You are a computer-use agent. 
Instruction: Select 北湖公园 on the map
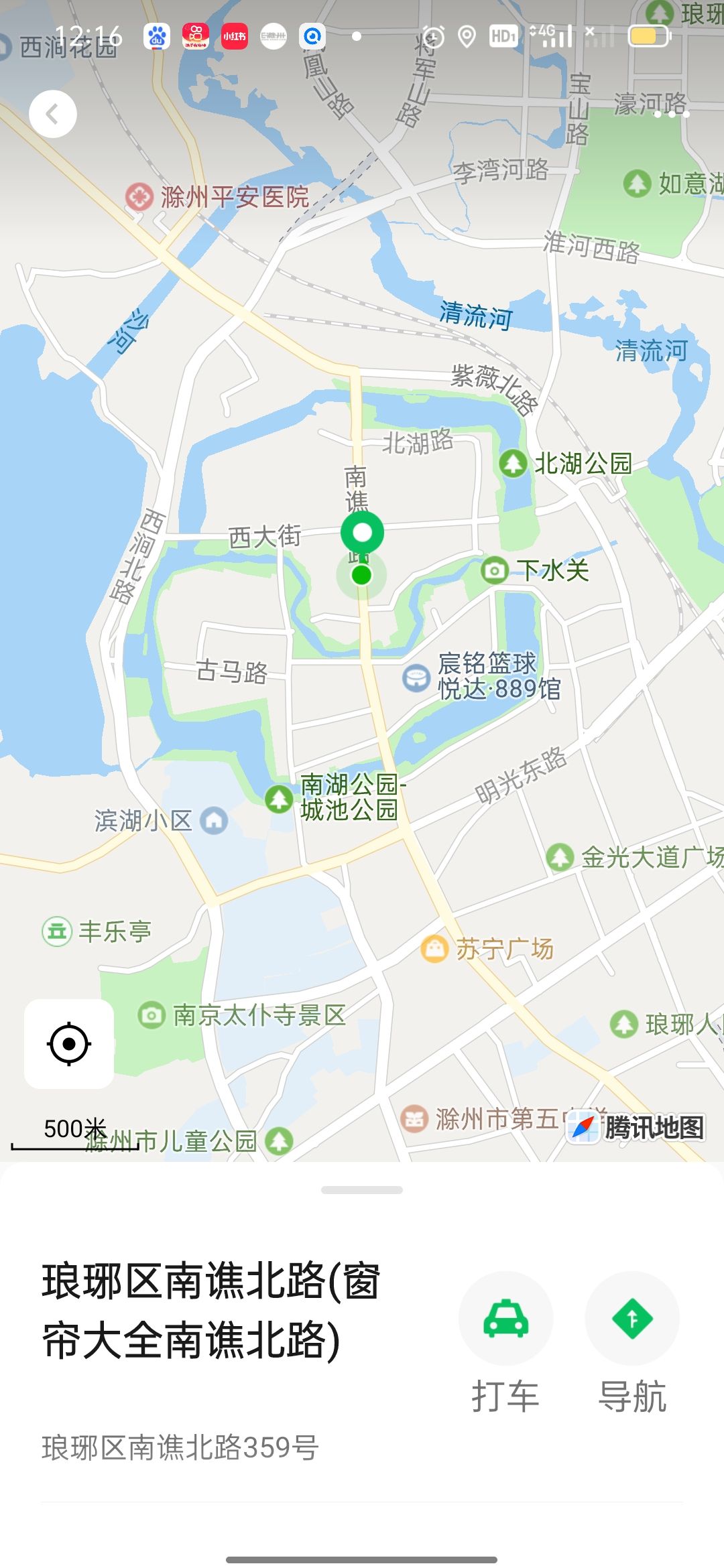click(x=566, y=463)
